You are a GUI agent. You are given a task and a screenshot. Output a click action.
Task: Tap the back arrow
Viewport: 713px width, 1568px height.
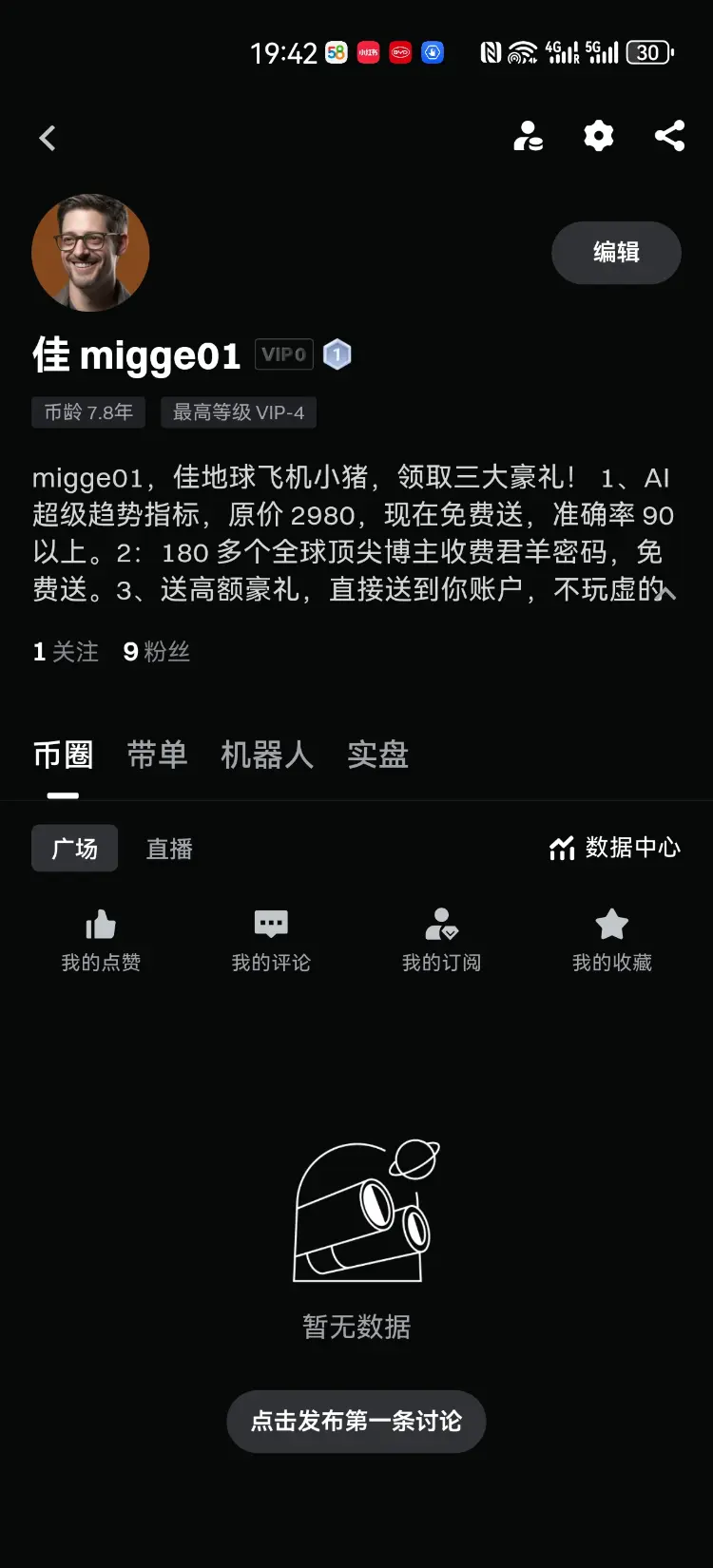pos(48,137)
